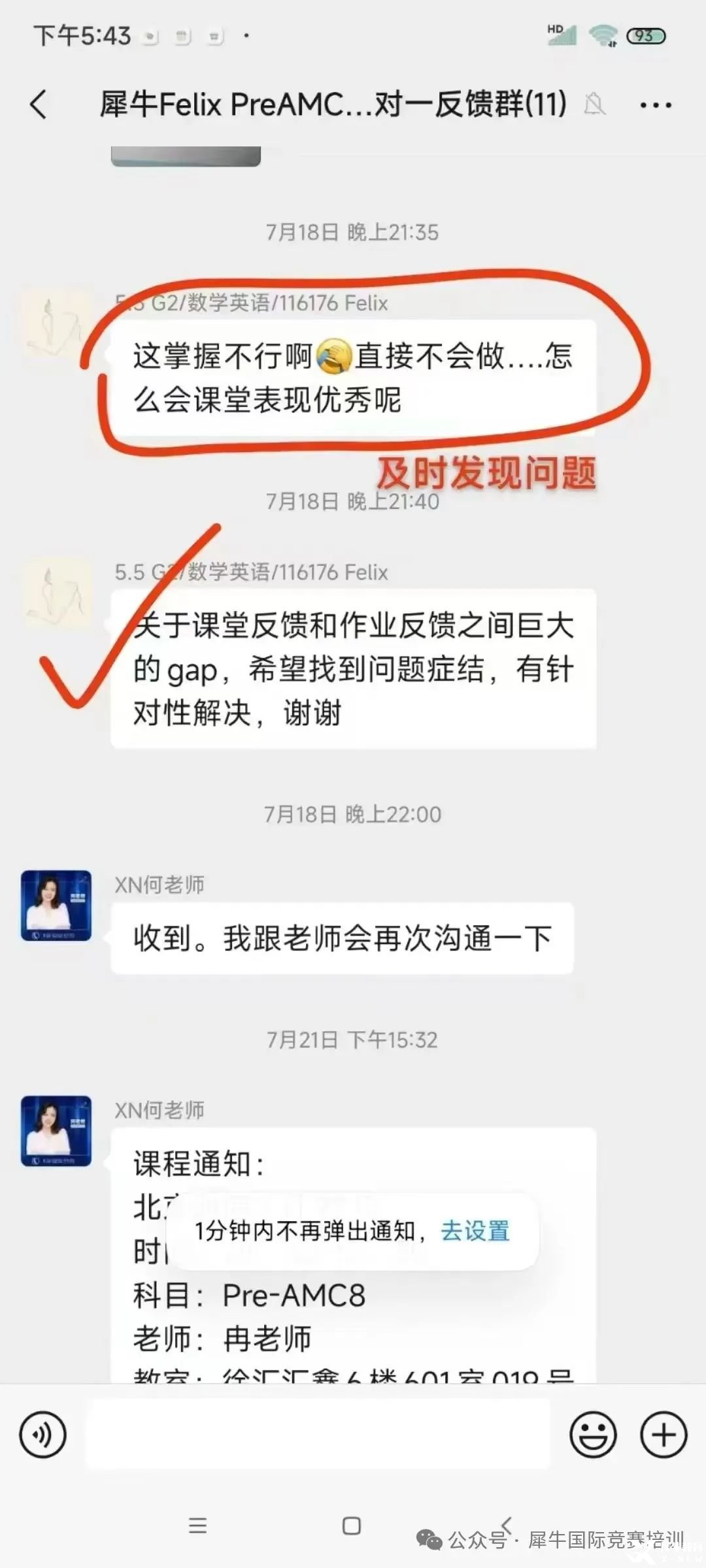Open XN何老师's avatar above 收到 message
The image size is (706, 1568).
click(x=56, y=906)
